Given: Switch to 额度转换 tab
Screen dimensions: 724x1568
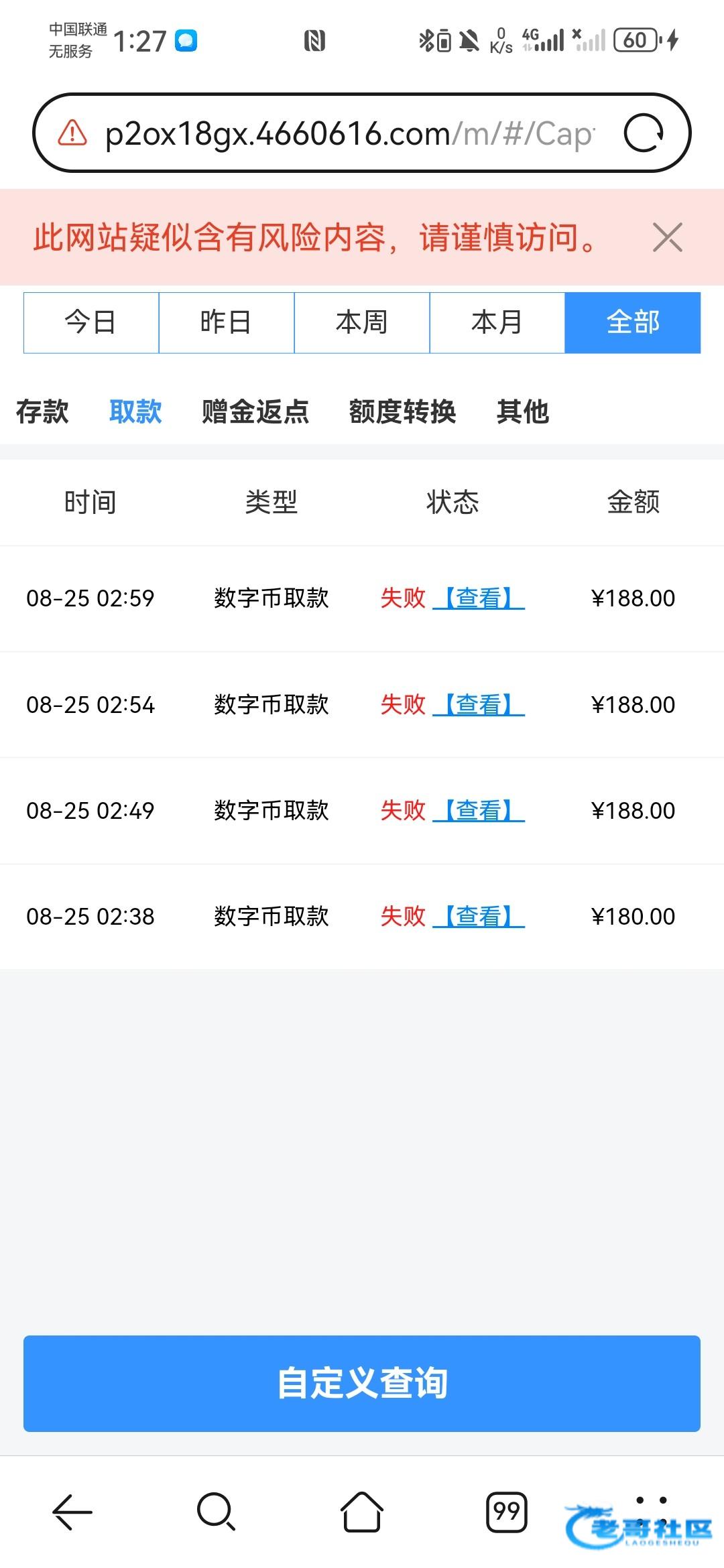Looking at the screenshot, I should tap(402, 411).
